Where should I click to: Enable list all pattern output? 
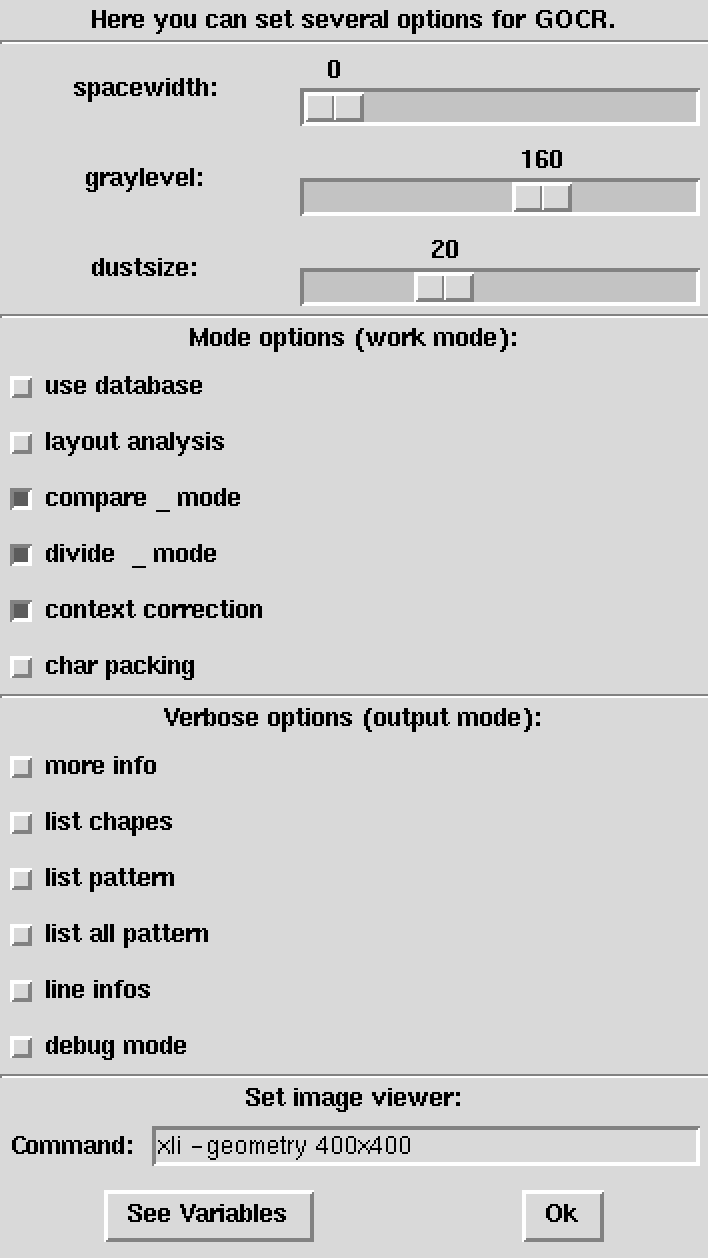pyautogui.click(x=21, y=935)
